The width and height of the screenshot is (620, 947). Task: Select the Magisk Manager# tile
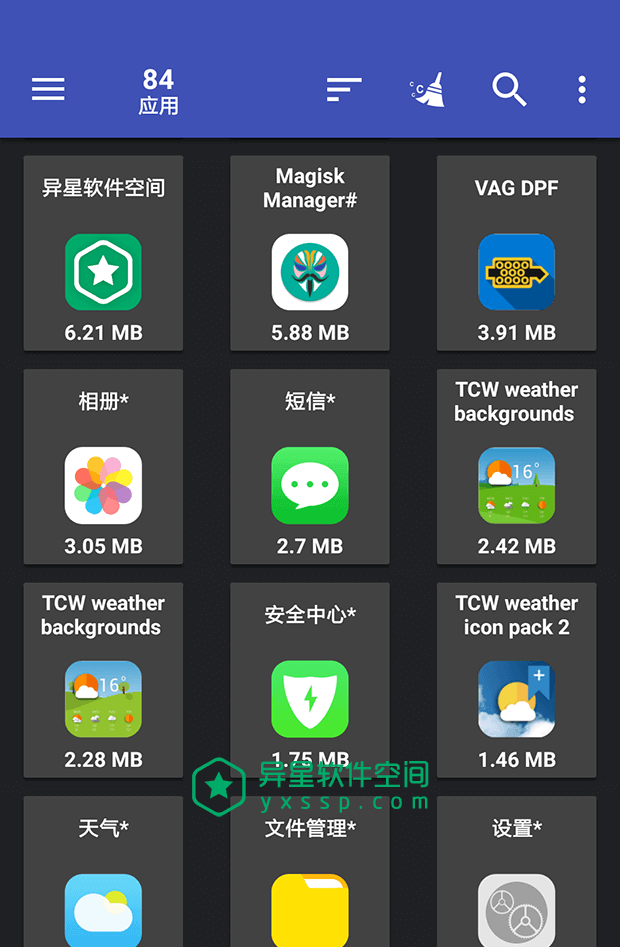coord(310,253)
